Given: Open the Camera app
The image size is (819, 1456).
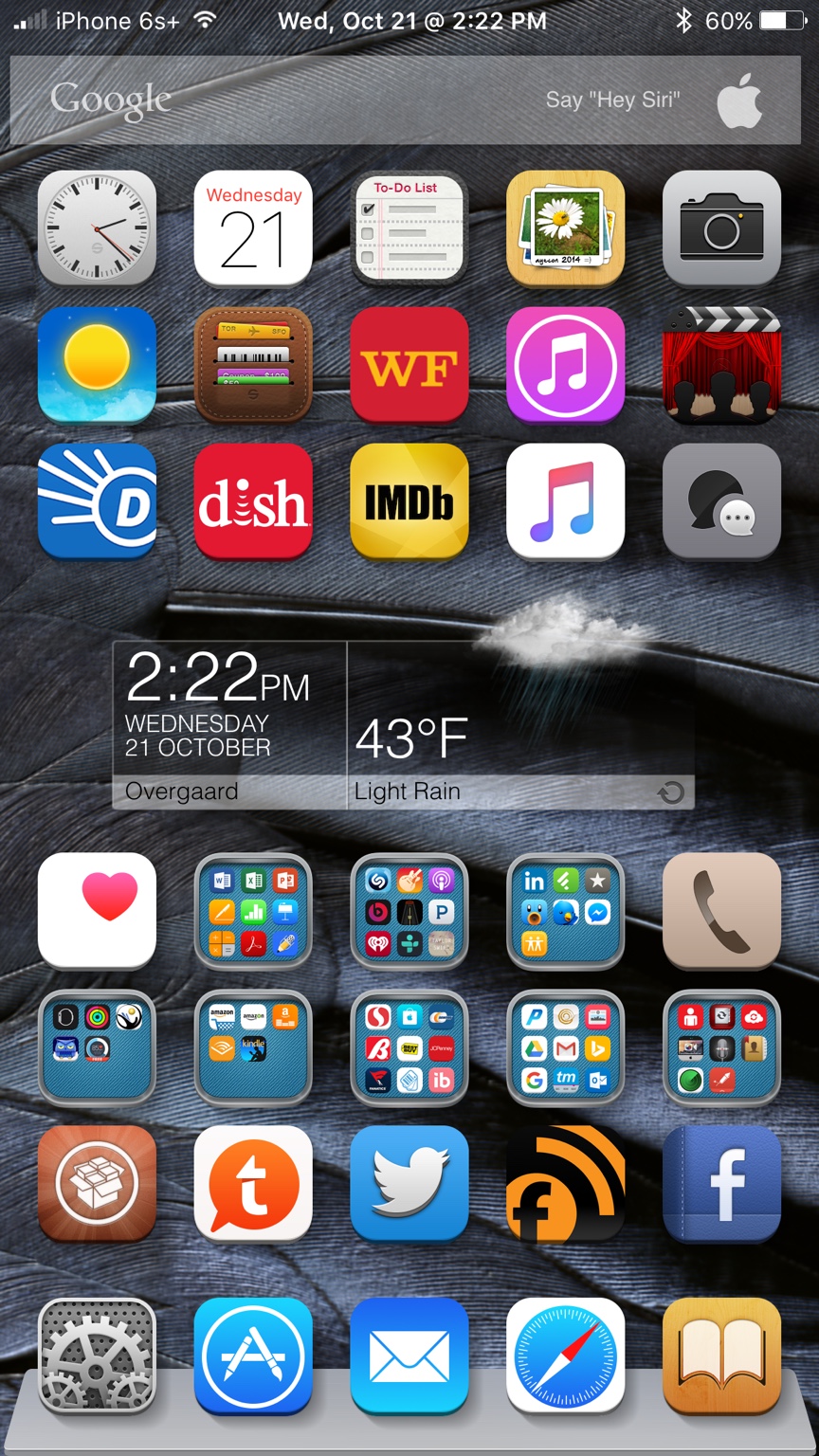Looking at the screenshot, I should [x=721, y=228].
